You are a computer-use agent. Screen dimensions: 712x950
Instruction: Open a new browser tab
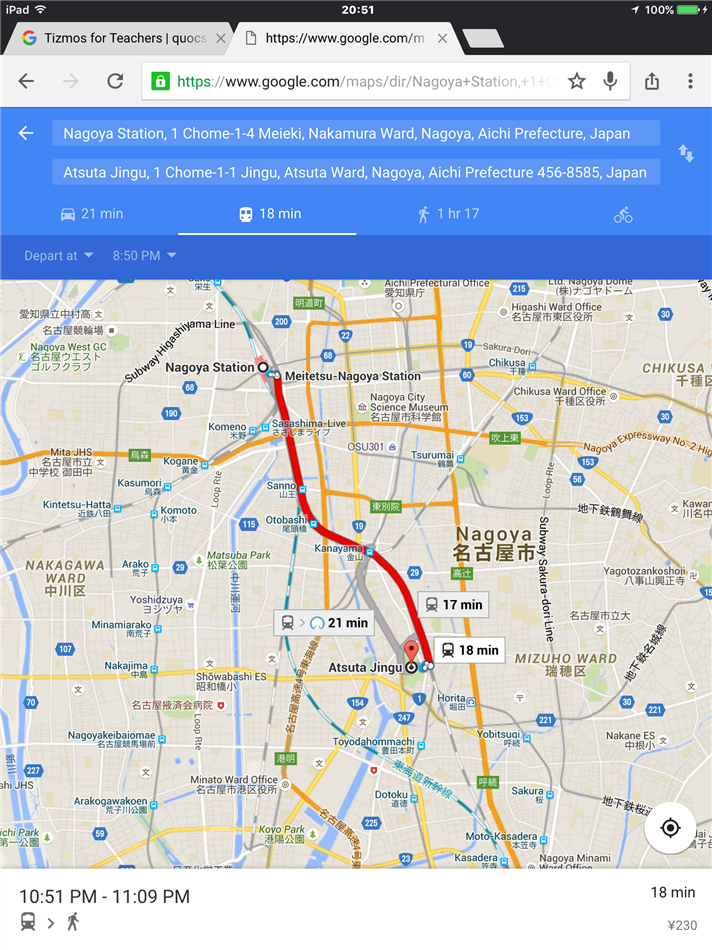click(483, 39)
